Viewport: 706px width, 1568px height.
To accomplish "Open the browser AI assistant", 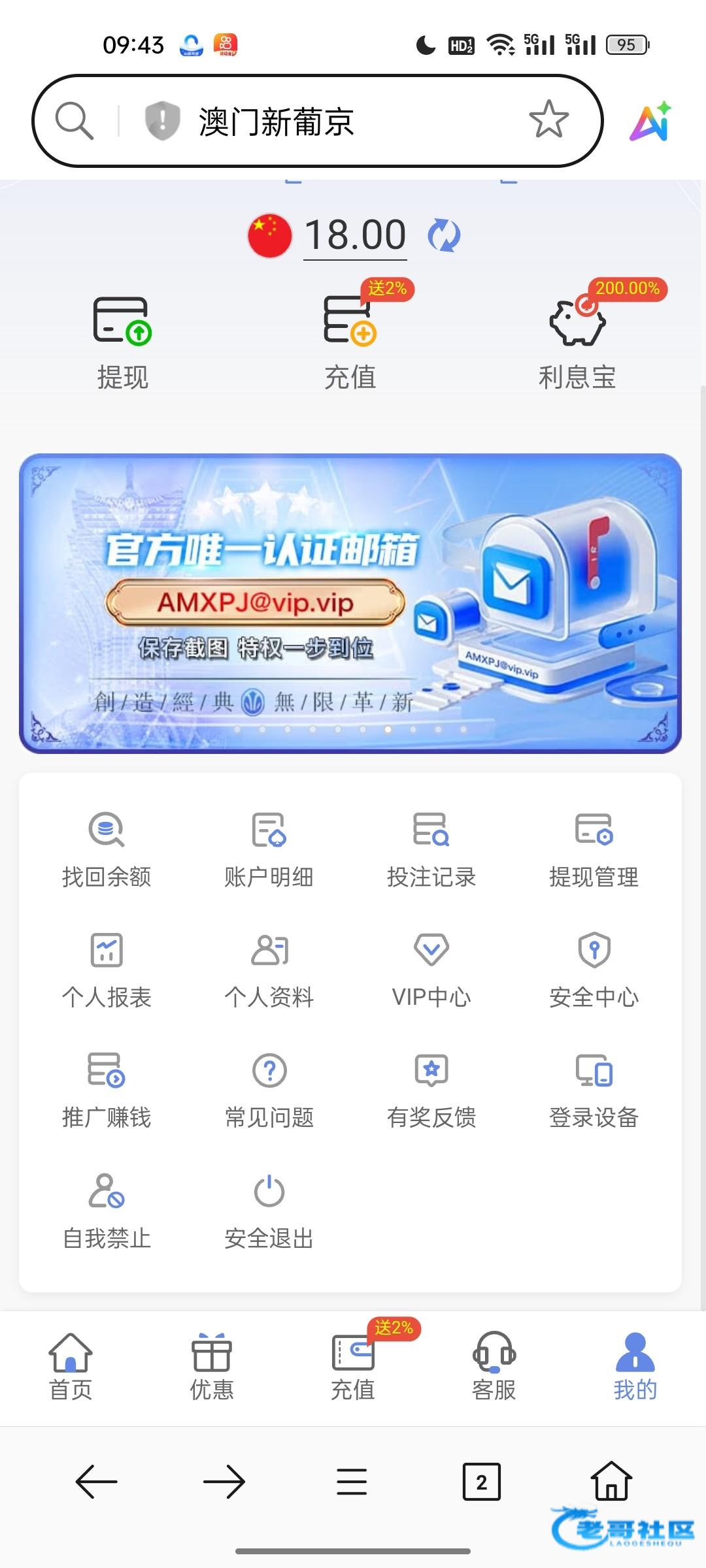I will (650, 122).
